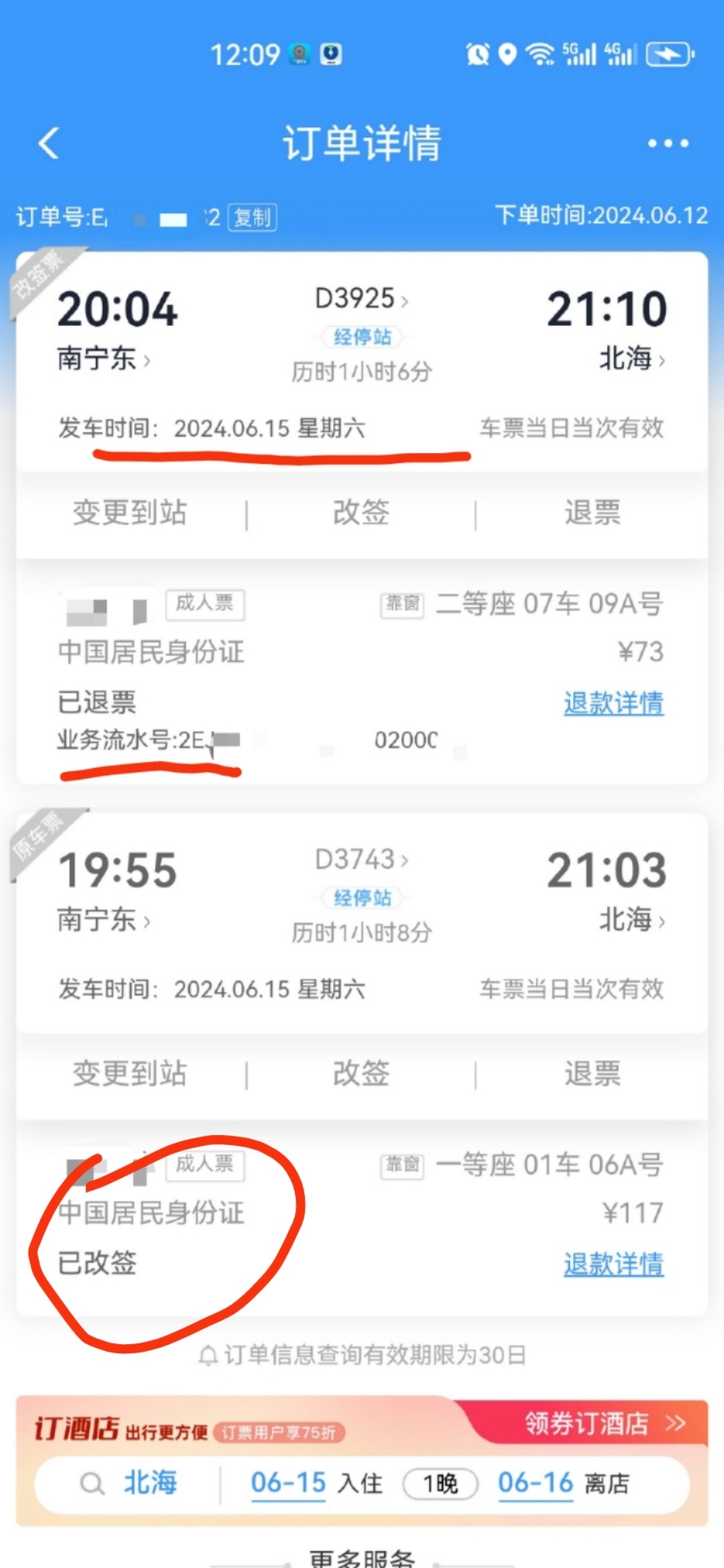Select hotel check-in date 06-15

(x=288, y=1483)
